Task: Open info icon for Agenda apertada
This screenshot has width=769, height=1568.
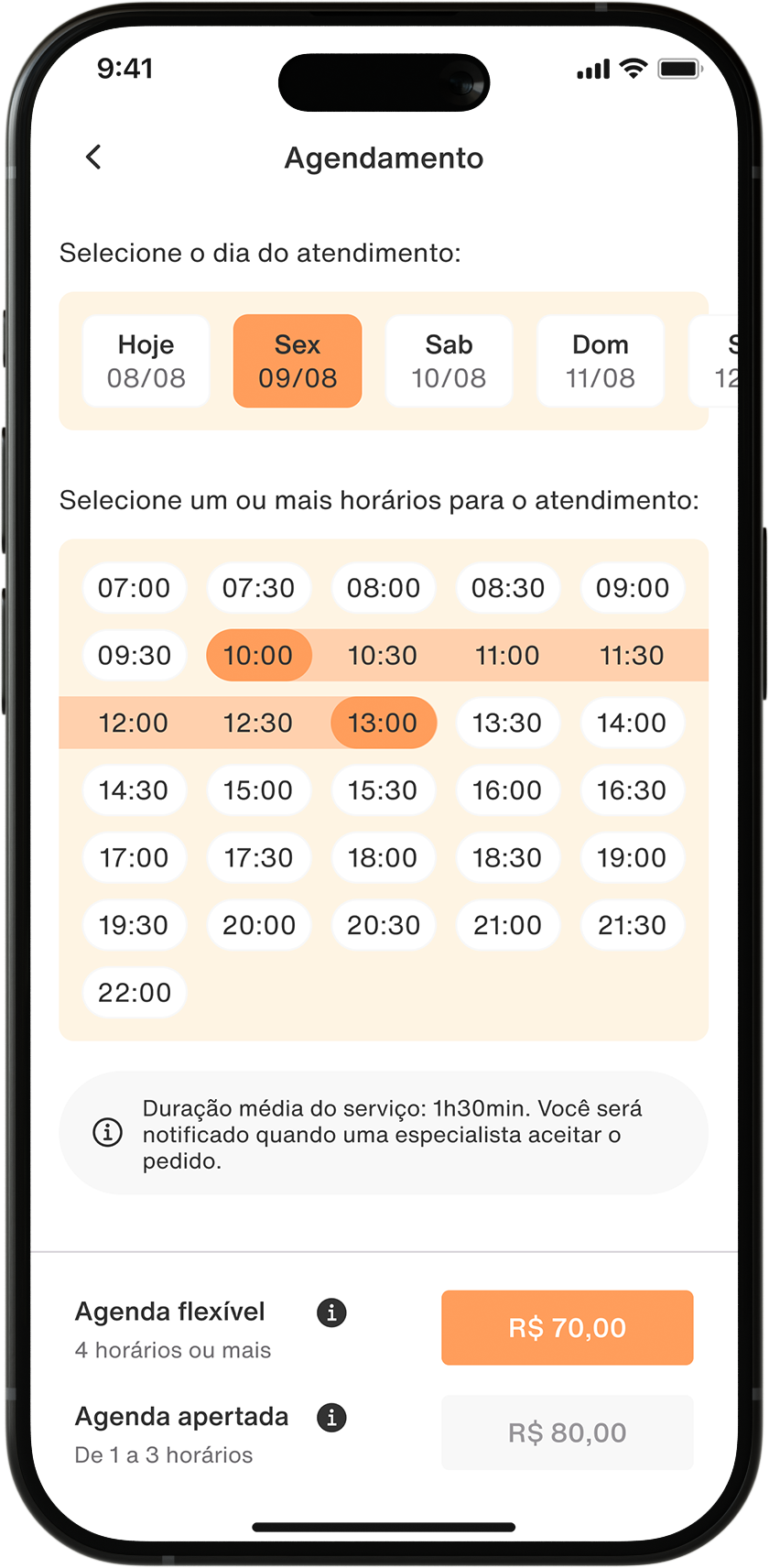Action: click(x=331, y=1418)
